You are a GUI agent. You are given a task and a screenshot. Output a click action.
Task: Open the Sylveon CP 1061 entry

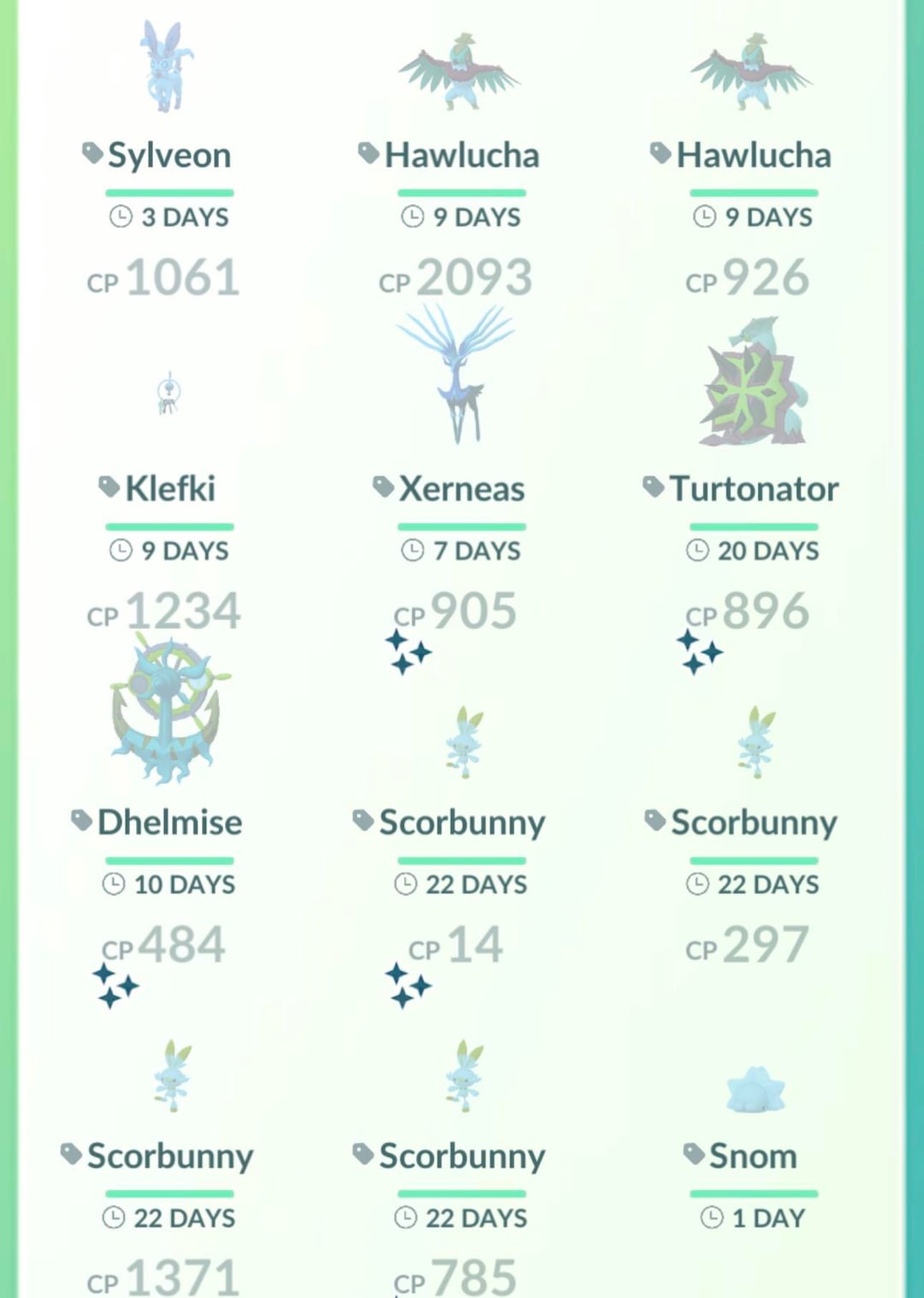[x=169, y=68]
